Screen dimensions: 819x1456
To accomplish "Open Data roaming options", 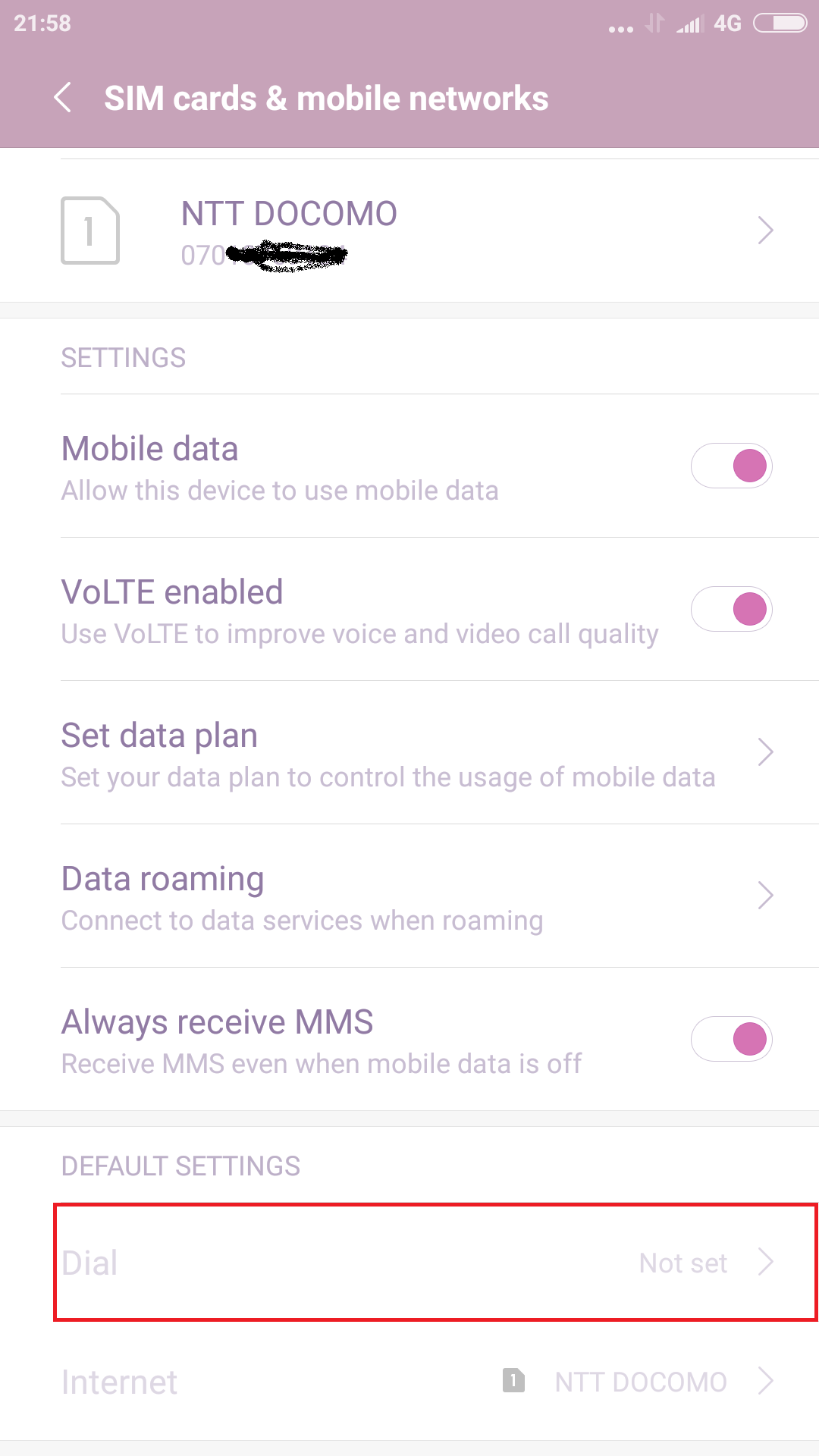I will tap(409, 896).
